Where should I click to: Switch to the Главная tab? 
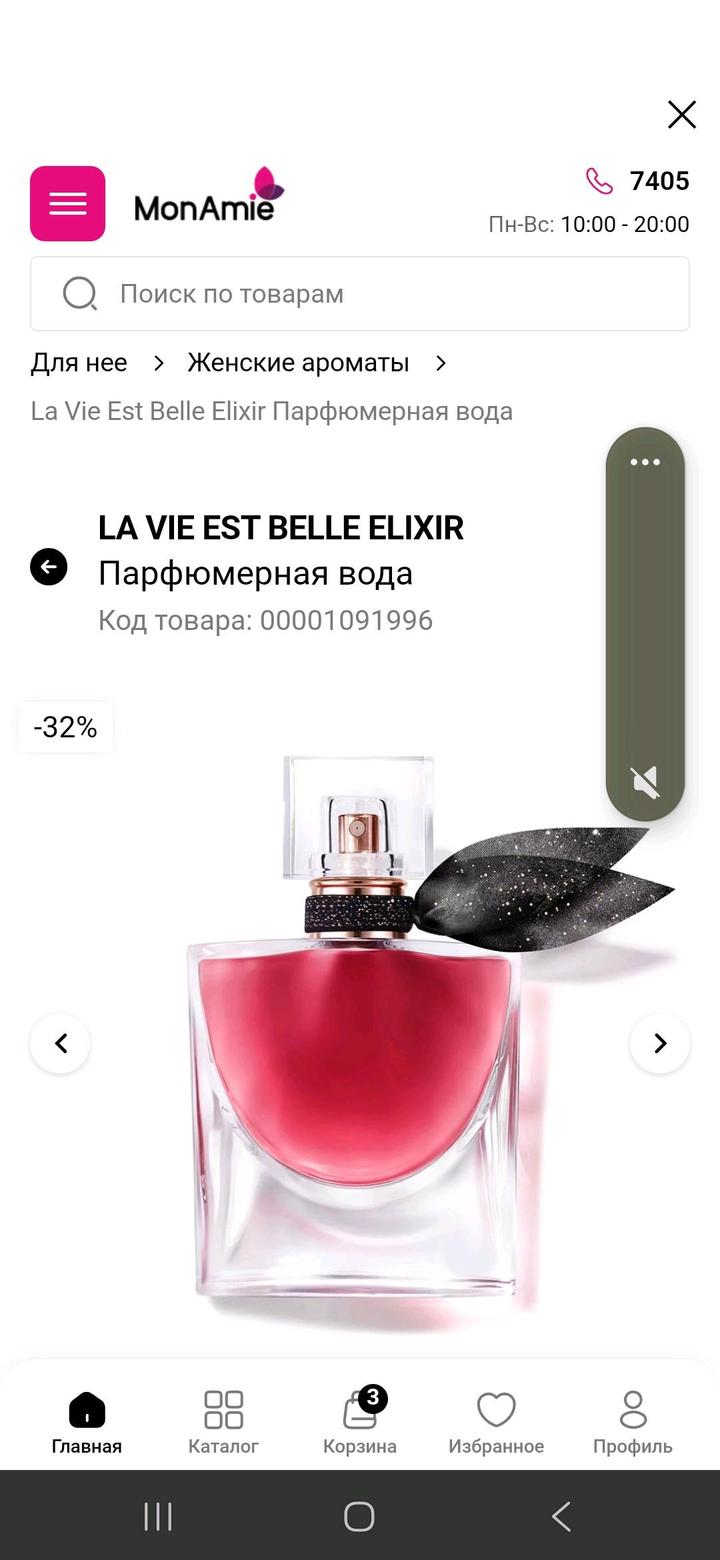click(x=87, y=1422)
